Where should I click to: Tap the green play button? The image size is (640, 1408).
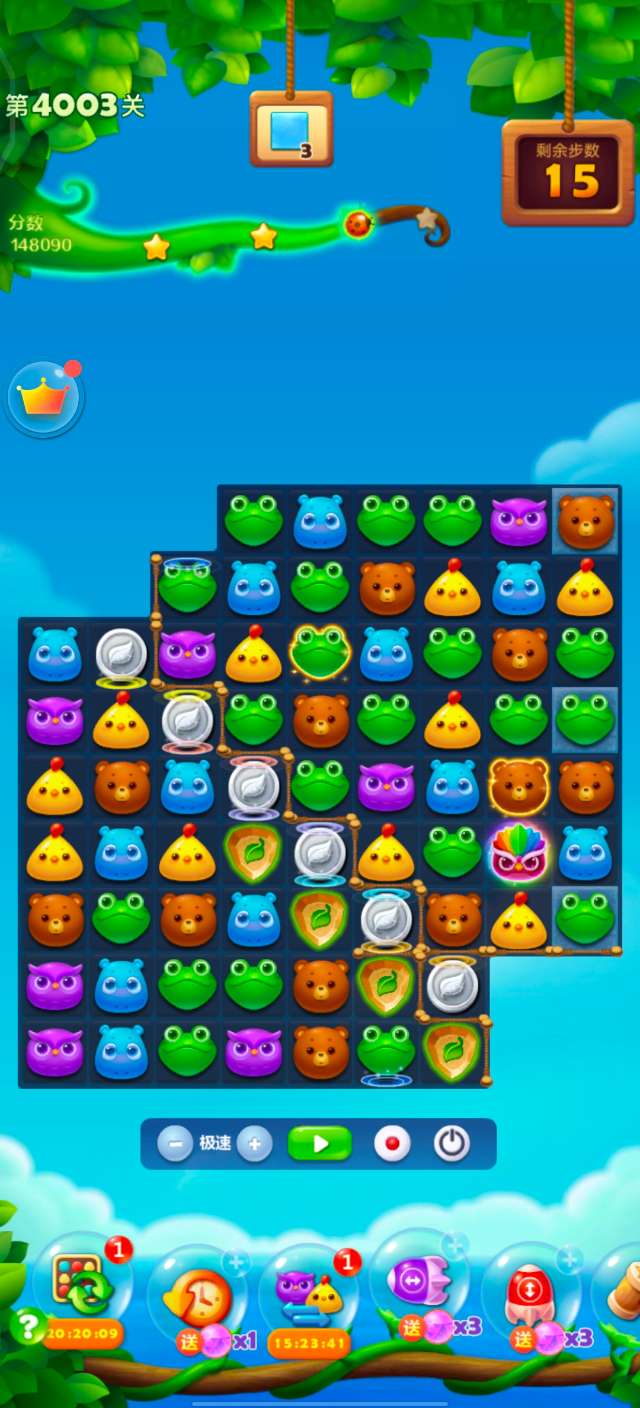(320, 1143)
